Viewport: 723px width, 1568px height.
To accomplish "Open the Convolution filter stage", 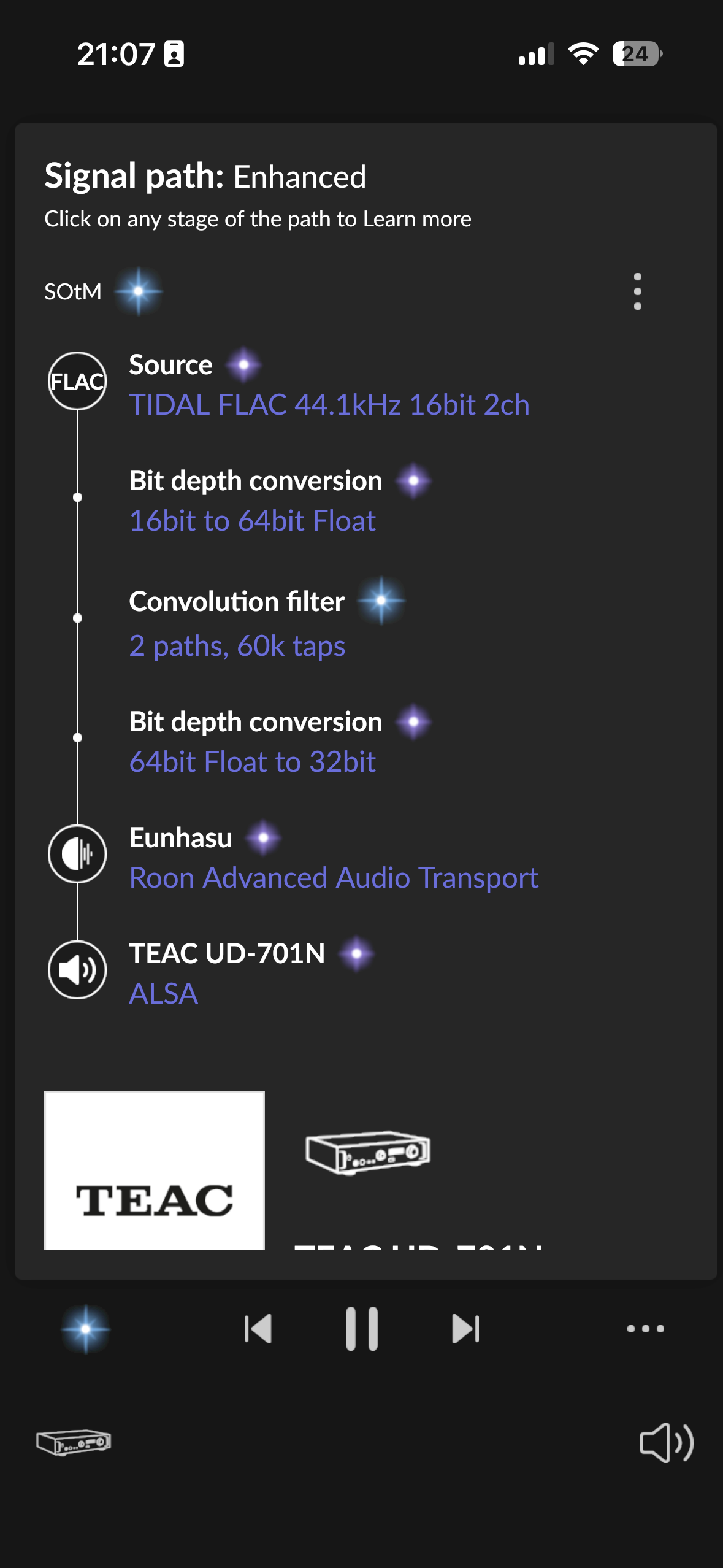I will (267, 620).
